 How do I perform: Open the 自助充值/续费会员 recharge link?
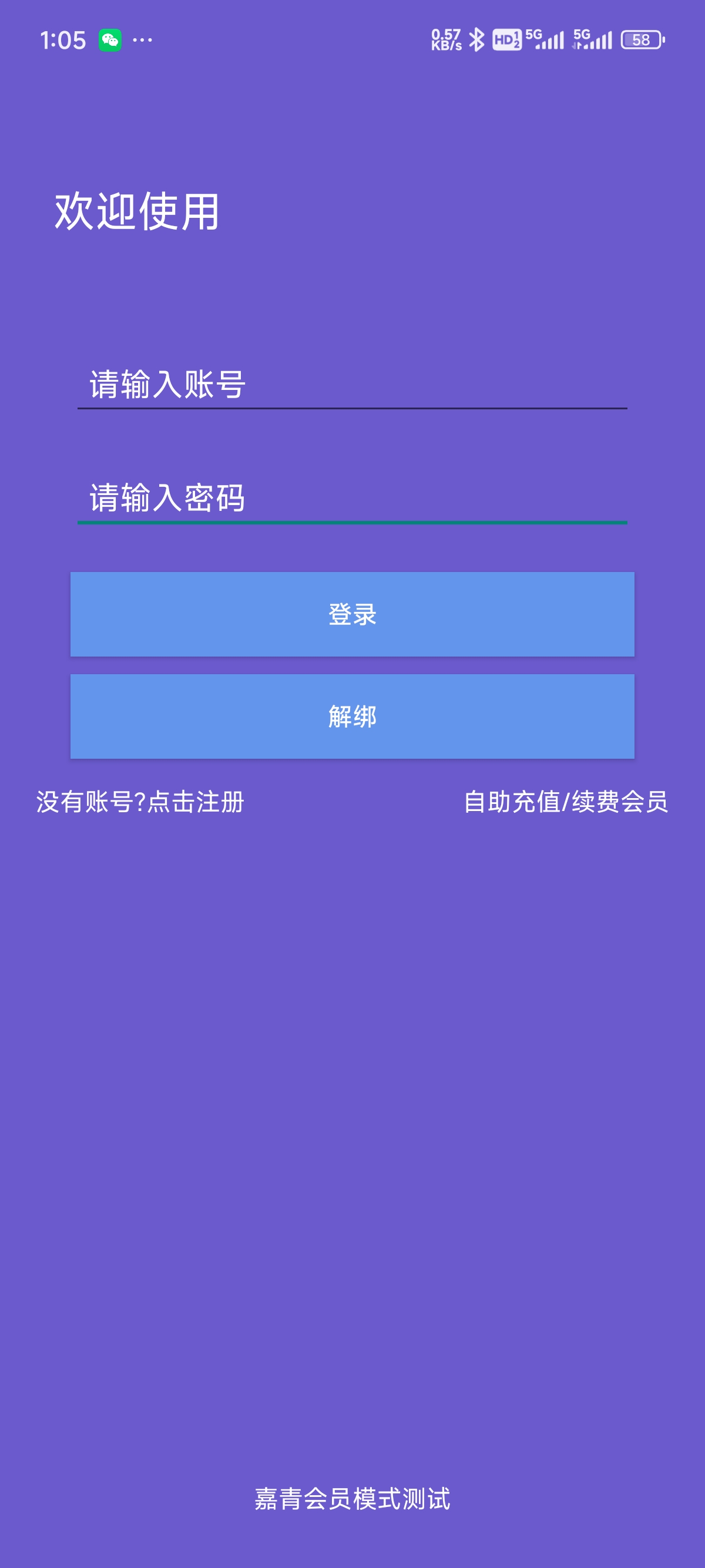pos(566,803)
